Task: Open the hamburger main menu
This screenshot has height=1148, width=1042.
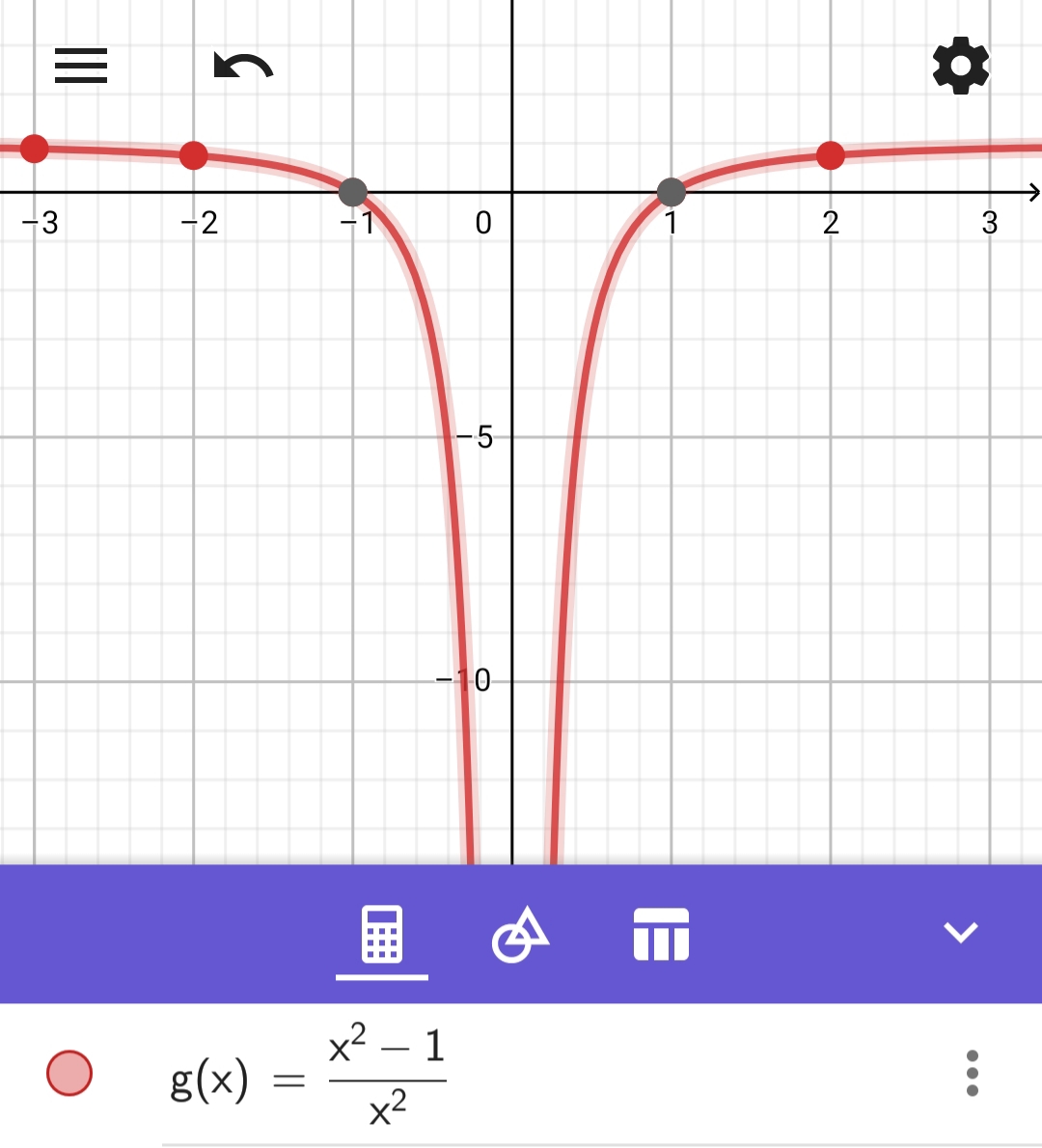Action: tap(81, 66)
